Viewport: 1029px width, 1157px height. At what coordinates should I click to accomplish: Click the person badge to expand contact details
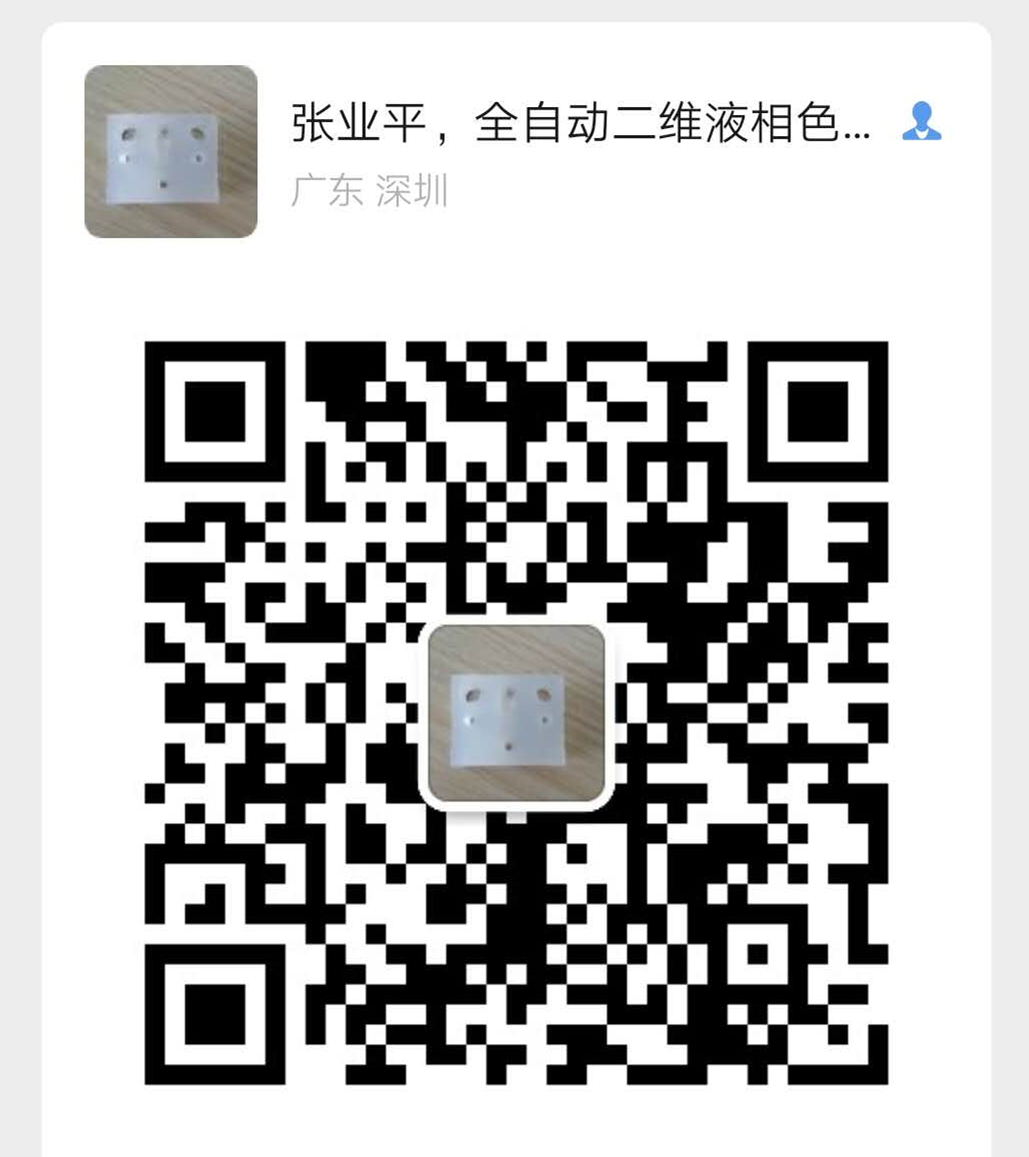point(919,122)
